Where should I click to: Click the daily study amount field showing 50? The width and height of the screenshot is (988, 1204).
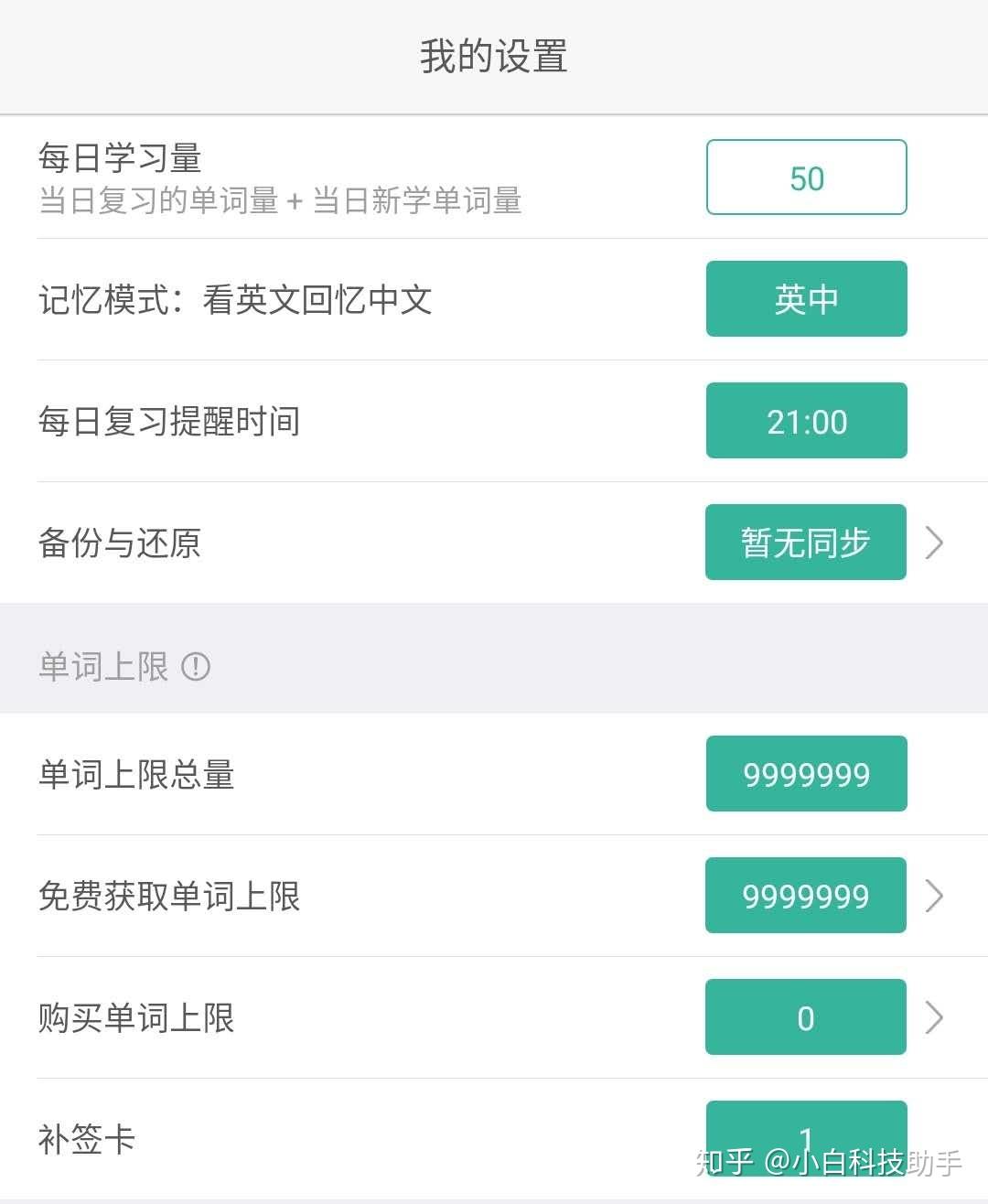(806, 177)
